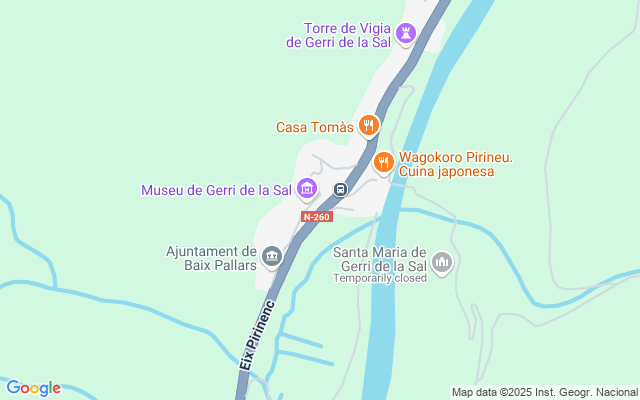Select the Casa Tomàs restaurant pin
Image resolution: width=640 pixels, height=400 pixels.
(x=369, y=126)
